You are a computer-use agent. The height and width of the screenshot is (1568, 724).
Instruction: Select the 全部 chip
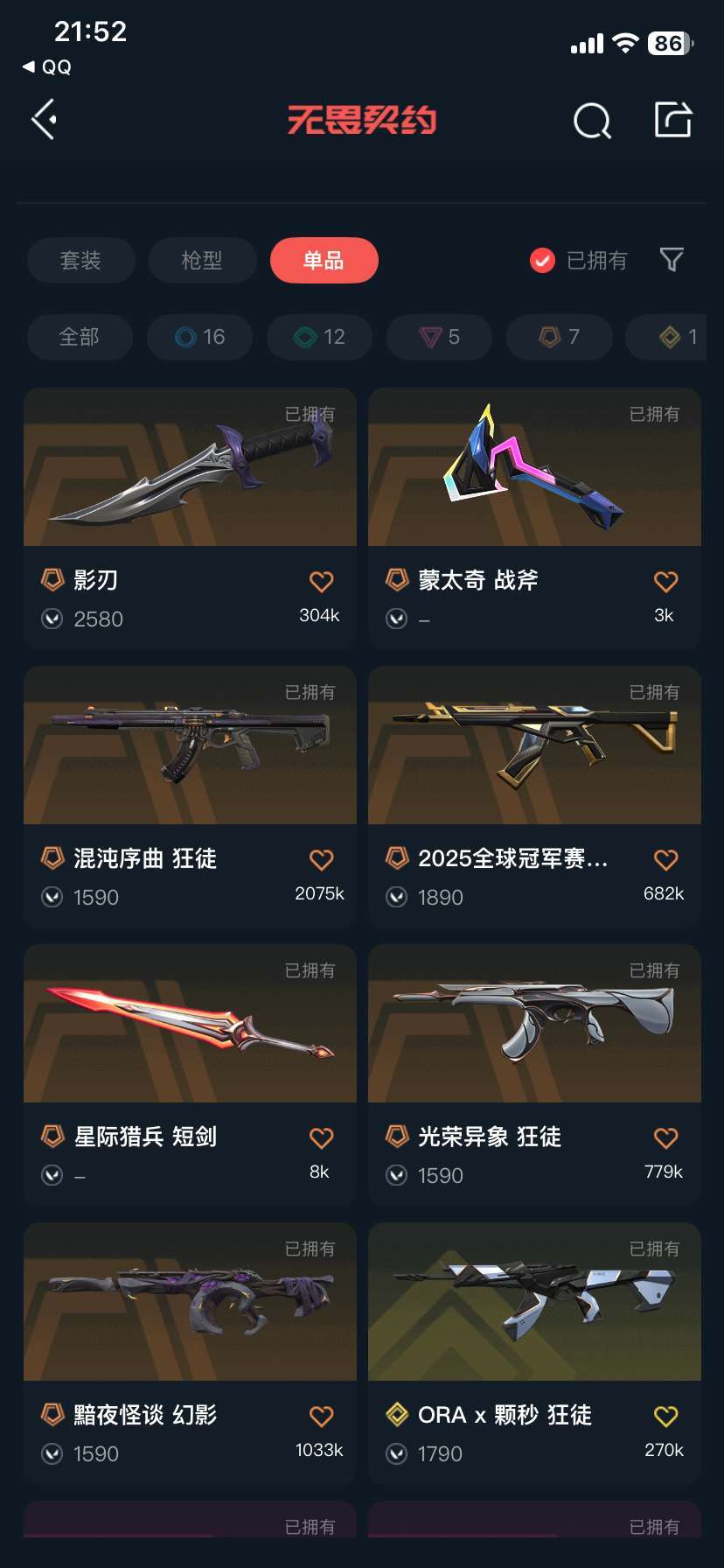pos(80,337)
